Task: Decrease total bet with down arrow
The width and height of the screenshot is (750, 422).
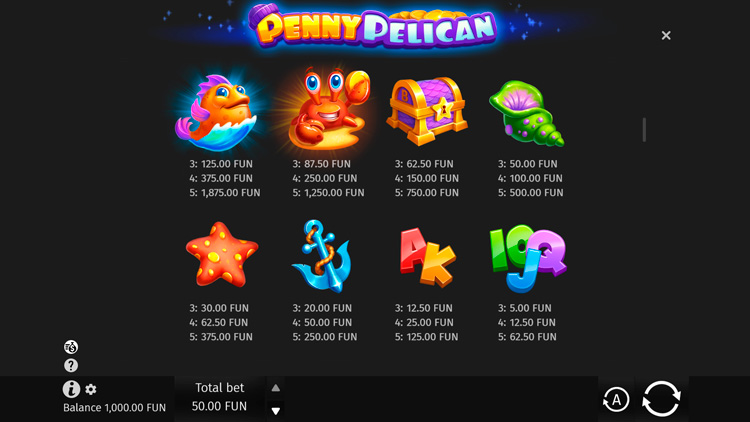Action: click(276, 410)
